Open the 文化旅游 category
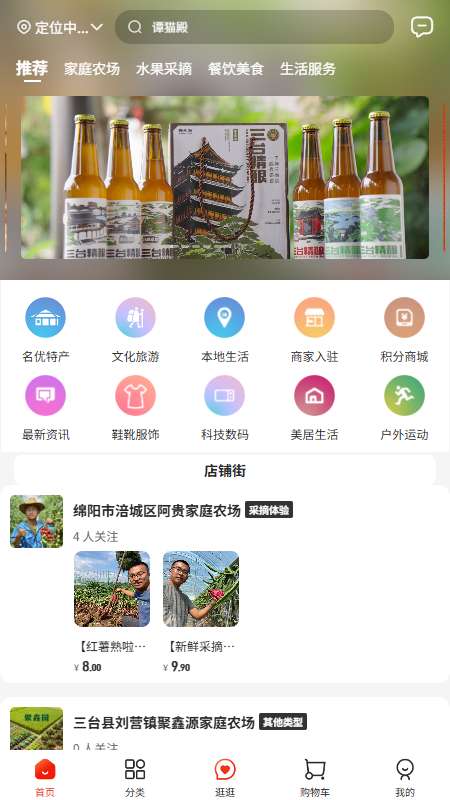 pyautogui.click(x=135, y=330)
